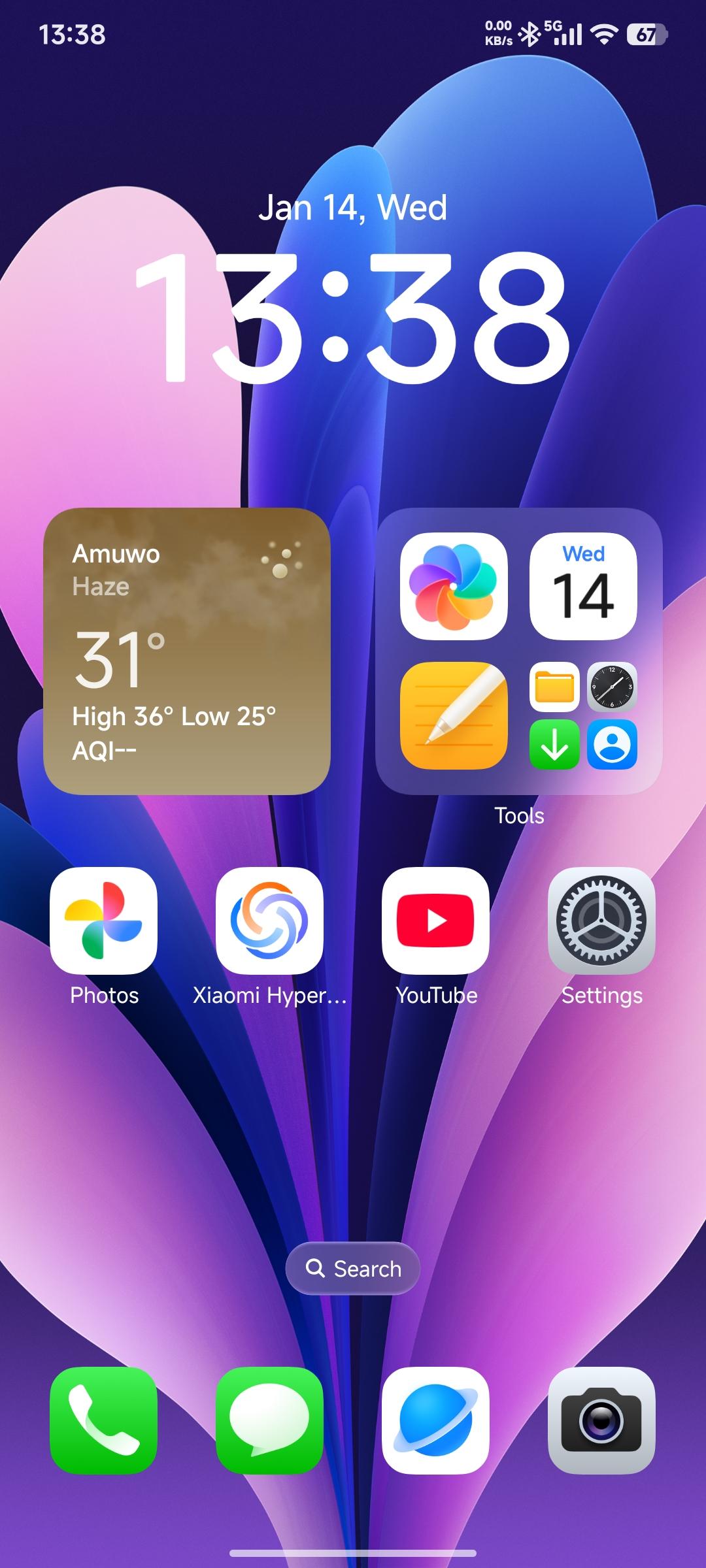Expand the small apps cluster in Tools
The height and width of the screenshot is (1568, 706).
(x=583, y=715)
